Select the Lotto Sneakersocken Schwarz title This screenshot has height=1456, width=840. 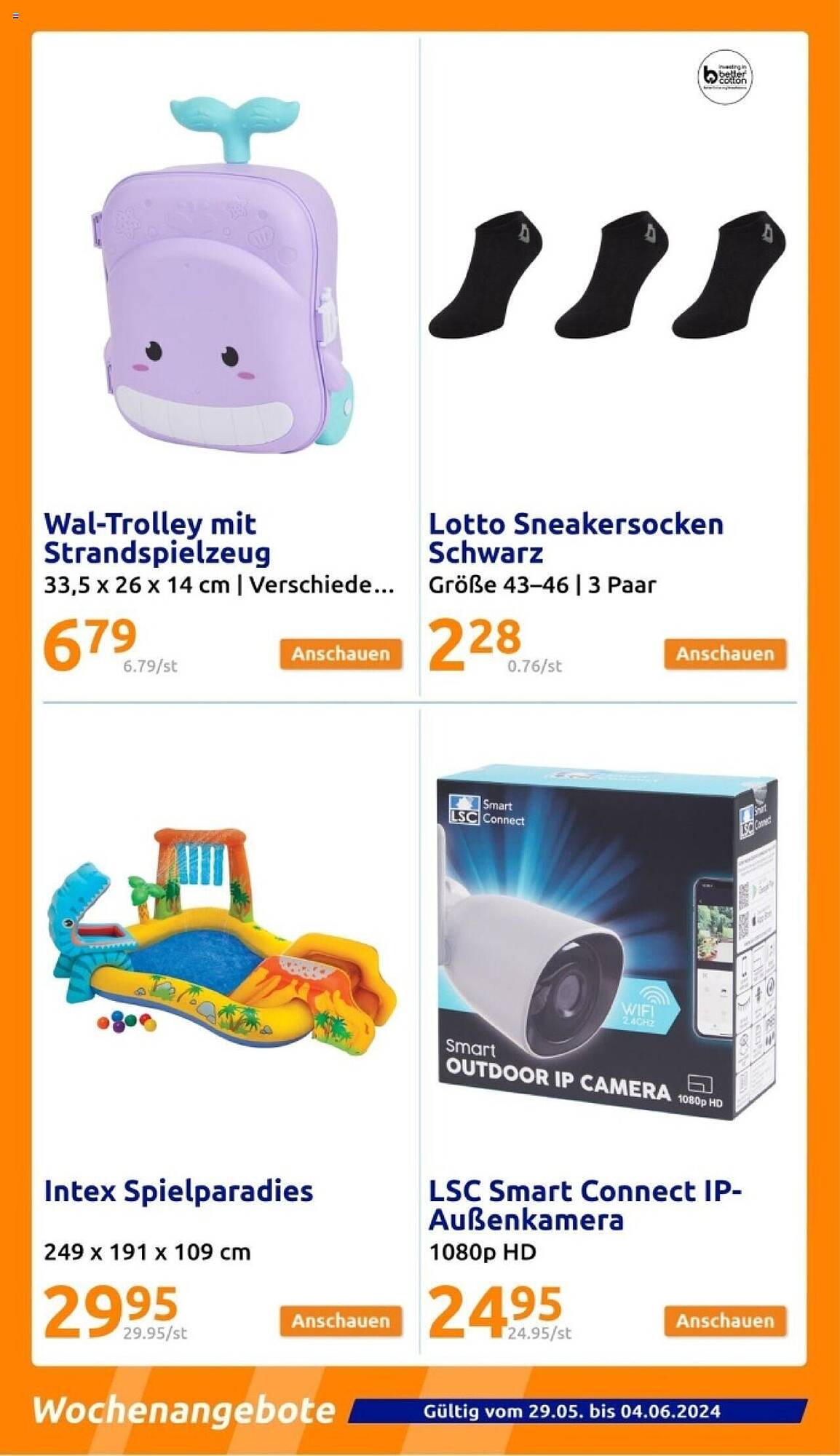575,537
